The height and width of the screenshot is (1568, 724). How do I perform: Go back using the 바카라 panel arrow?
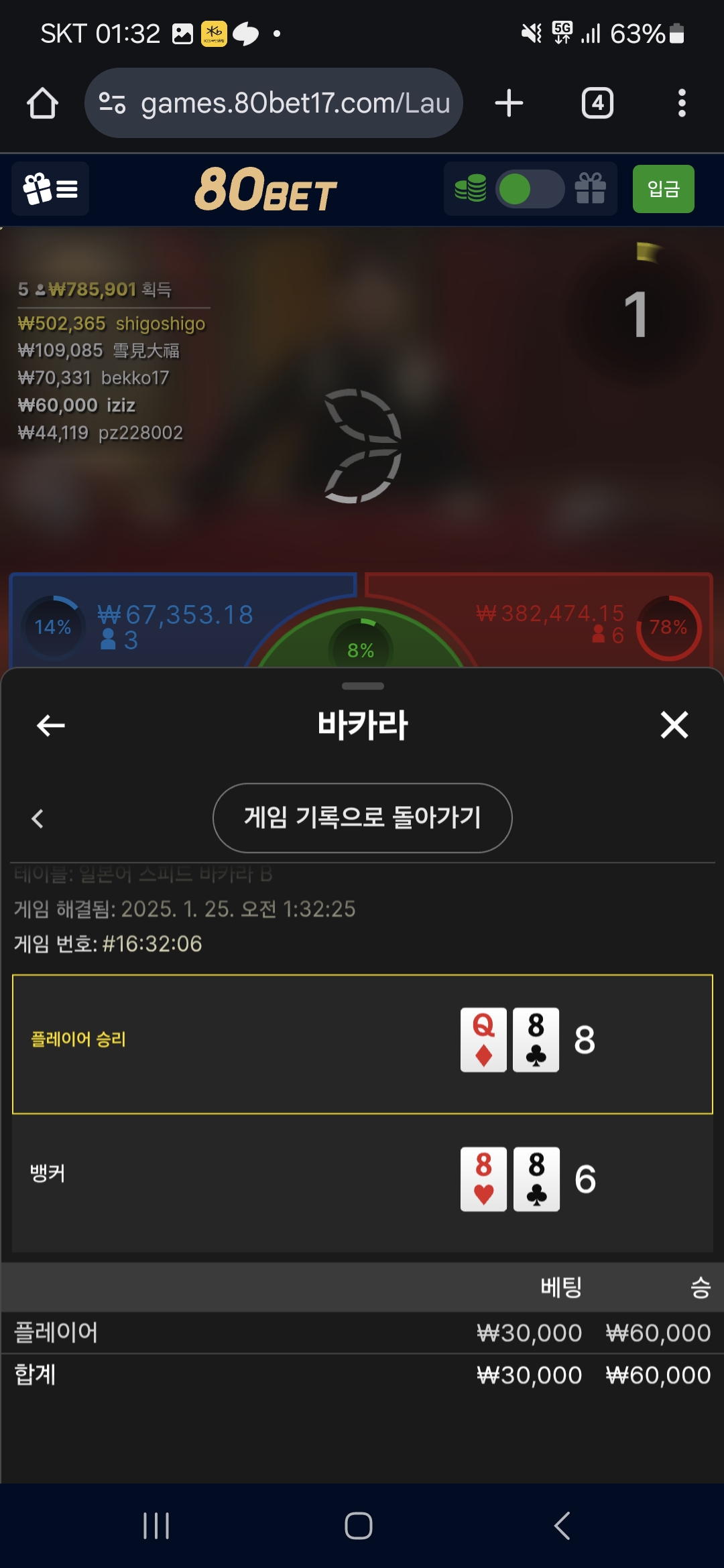[50, 725]
